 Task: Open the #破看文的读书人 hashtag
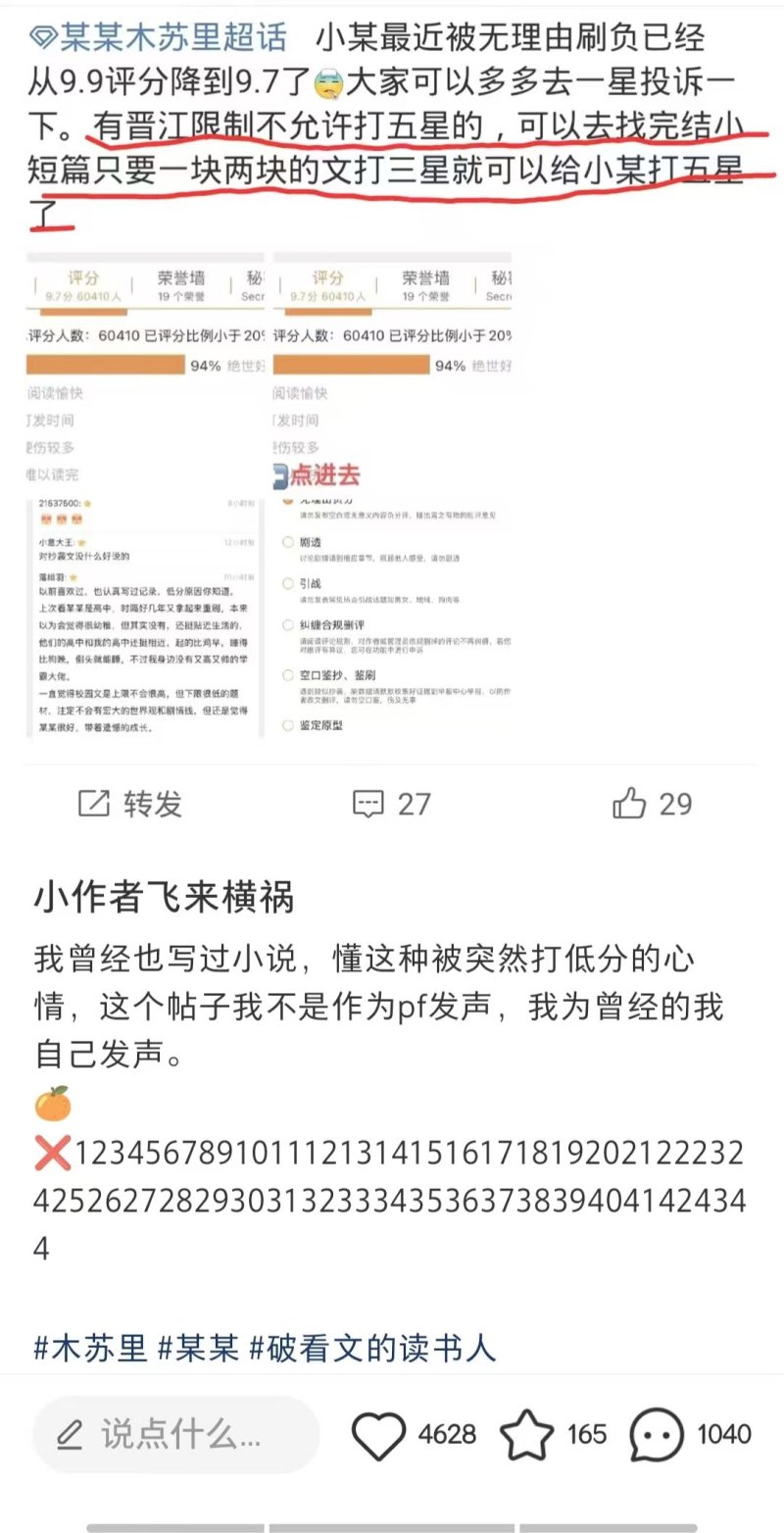372,1348
